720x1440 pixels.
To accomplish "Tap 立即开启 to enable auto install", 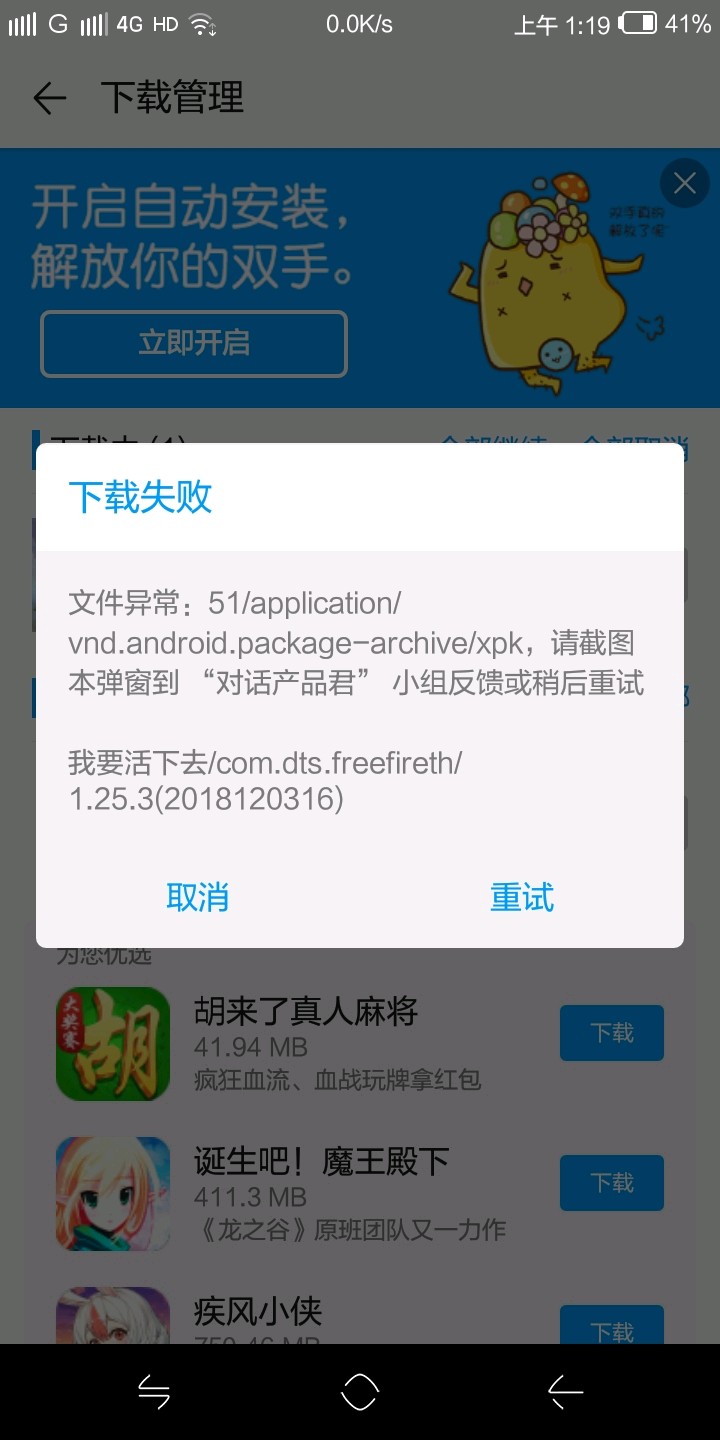I will (194, 343).
